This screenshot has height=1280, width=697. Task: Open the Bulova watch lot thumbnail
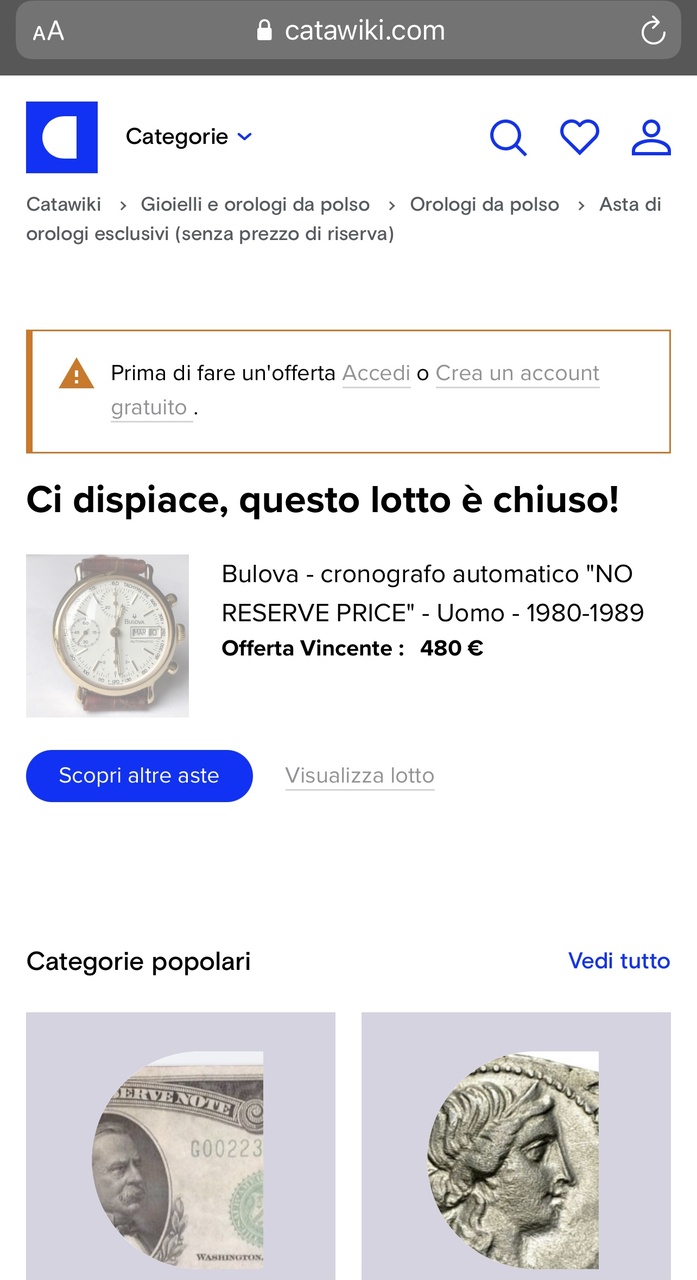point(107,636)
